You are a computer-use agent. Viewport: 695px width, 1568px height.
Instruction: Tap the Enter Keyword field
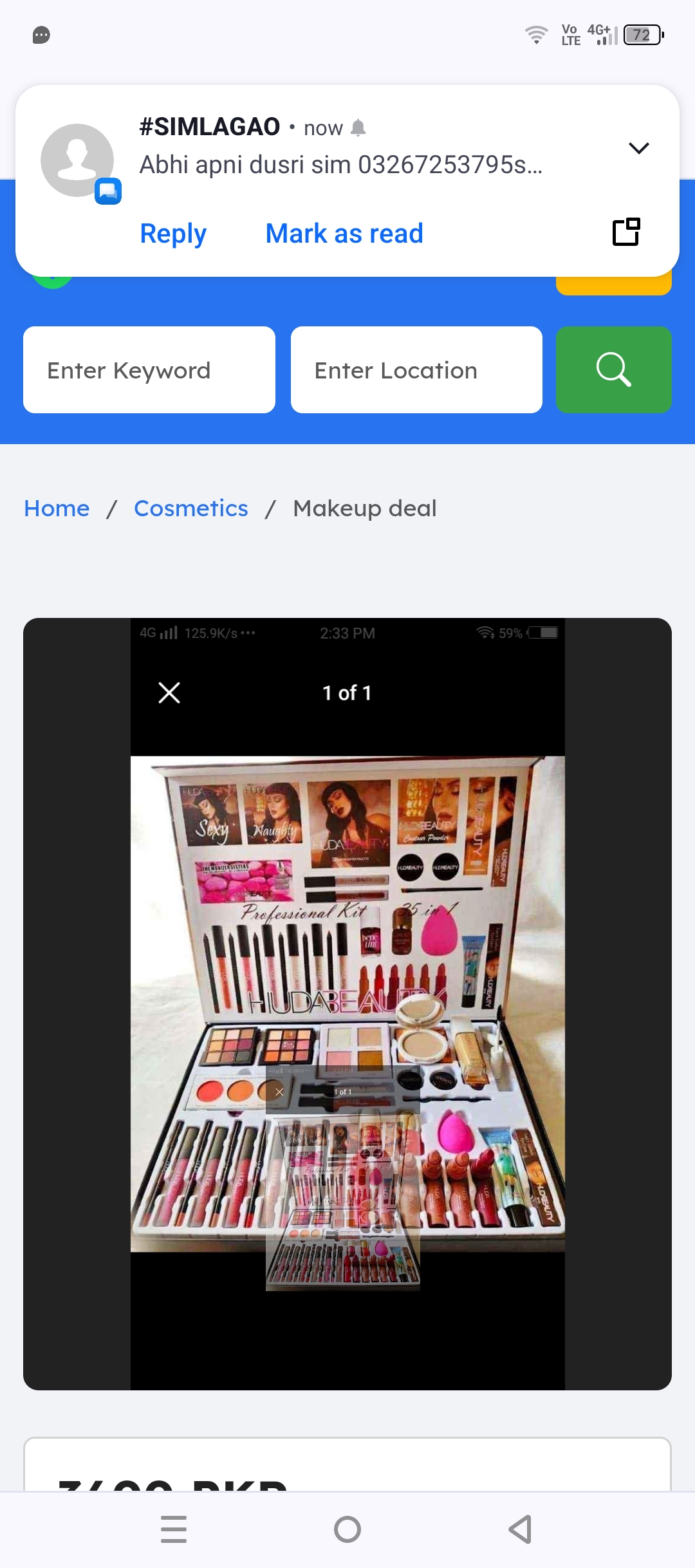pos(149,370)
